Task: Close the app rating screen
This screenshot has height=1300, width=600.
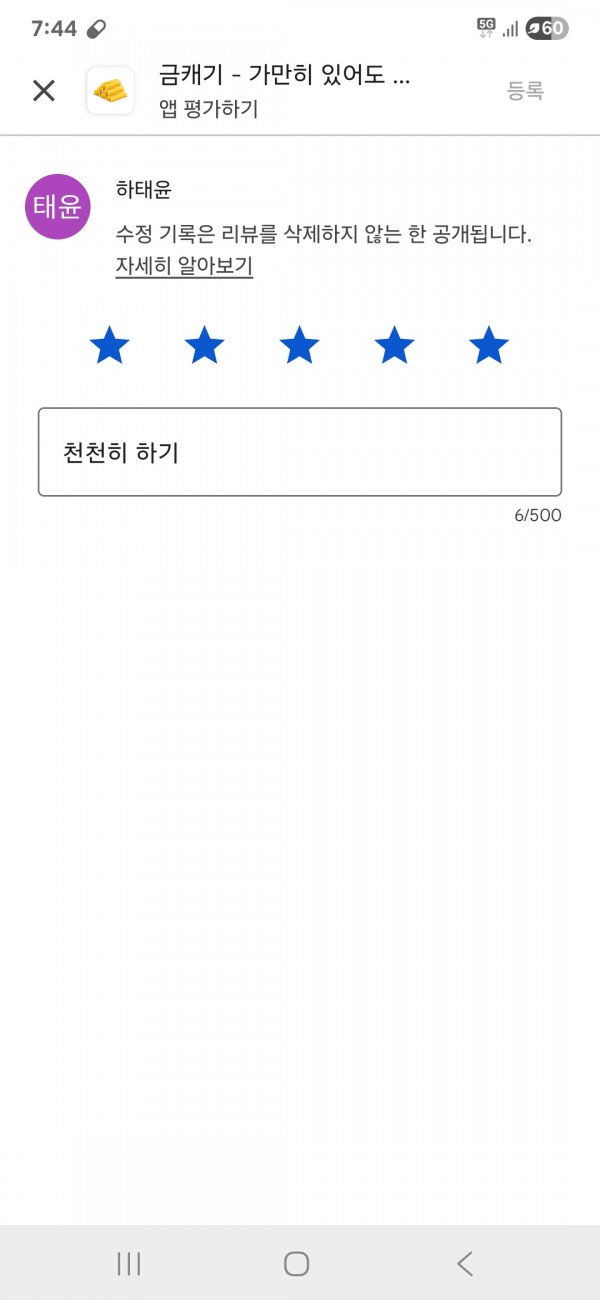Action: tap(44, 91)
